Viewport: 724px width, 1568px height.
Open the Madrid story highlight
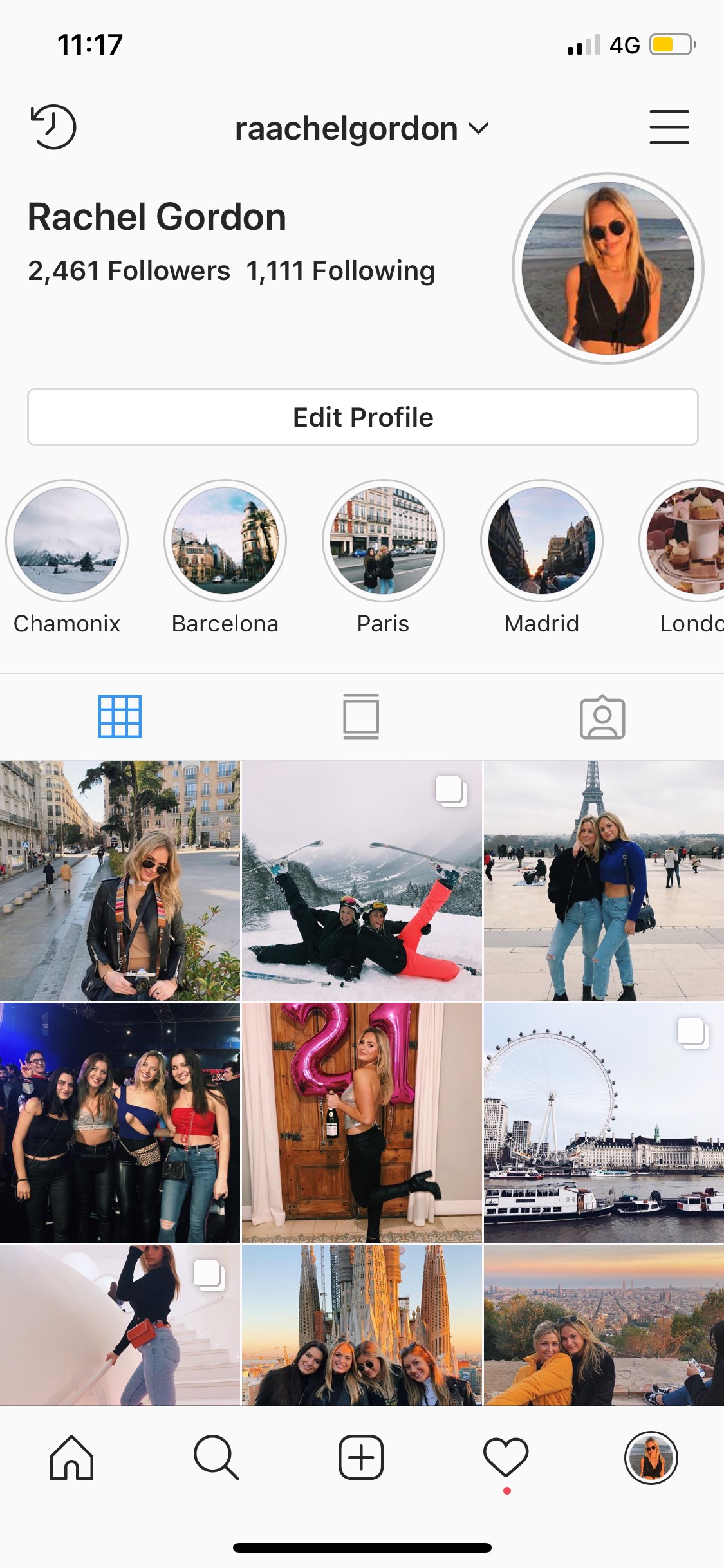[542, 541]
